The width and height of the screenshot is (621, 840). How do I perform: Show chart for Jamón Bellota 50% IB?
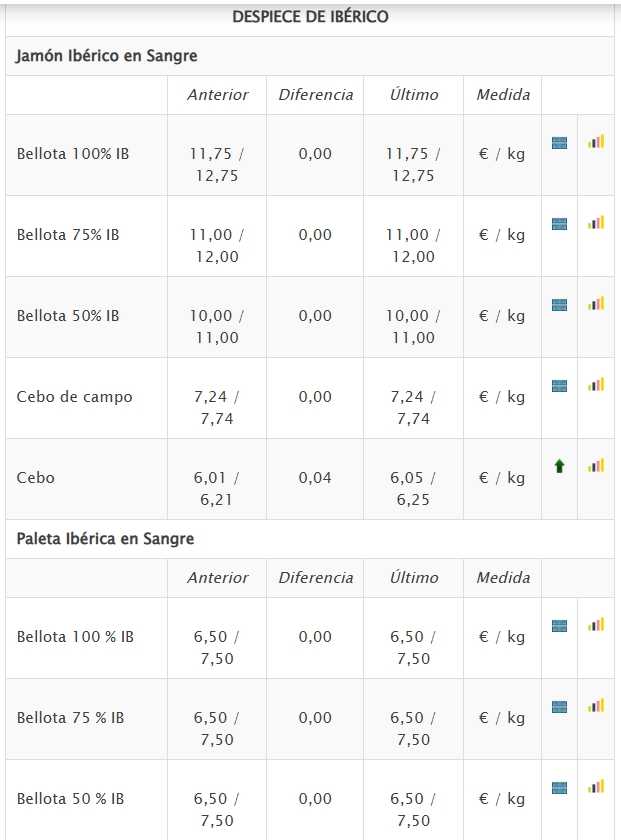596,304
